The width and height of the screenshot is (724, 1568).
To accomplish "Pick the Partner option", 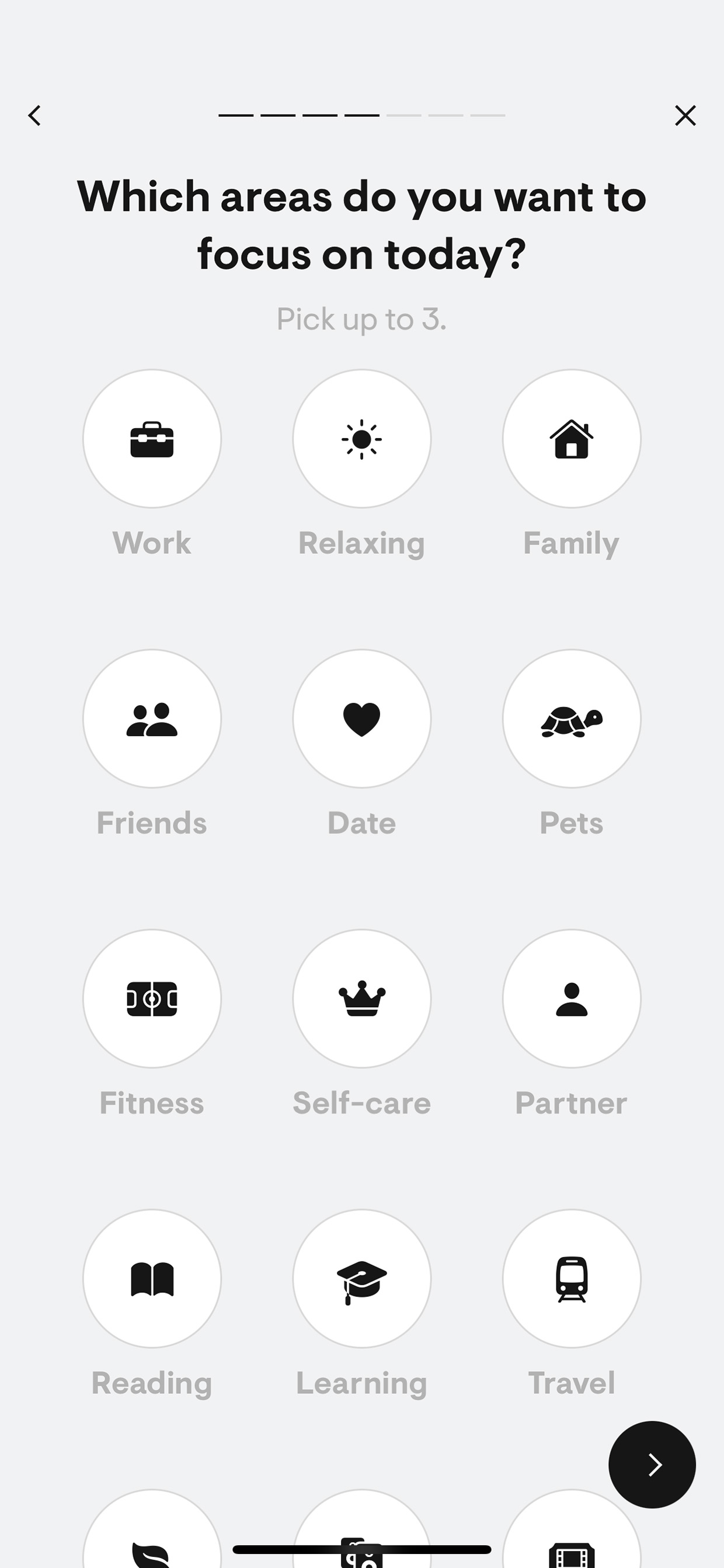I will 571,998.
